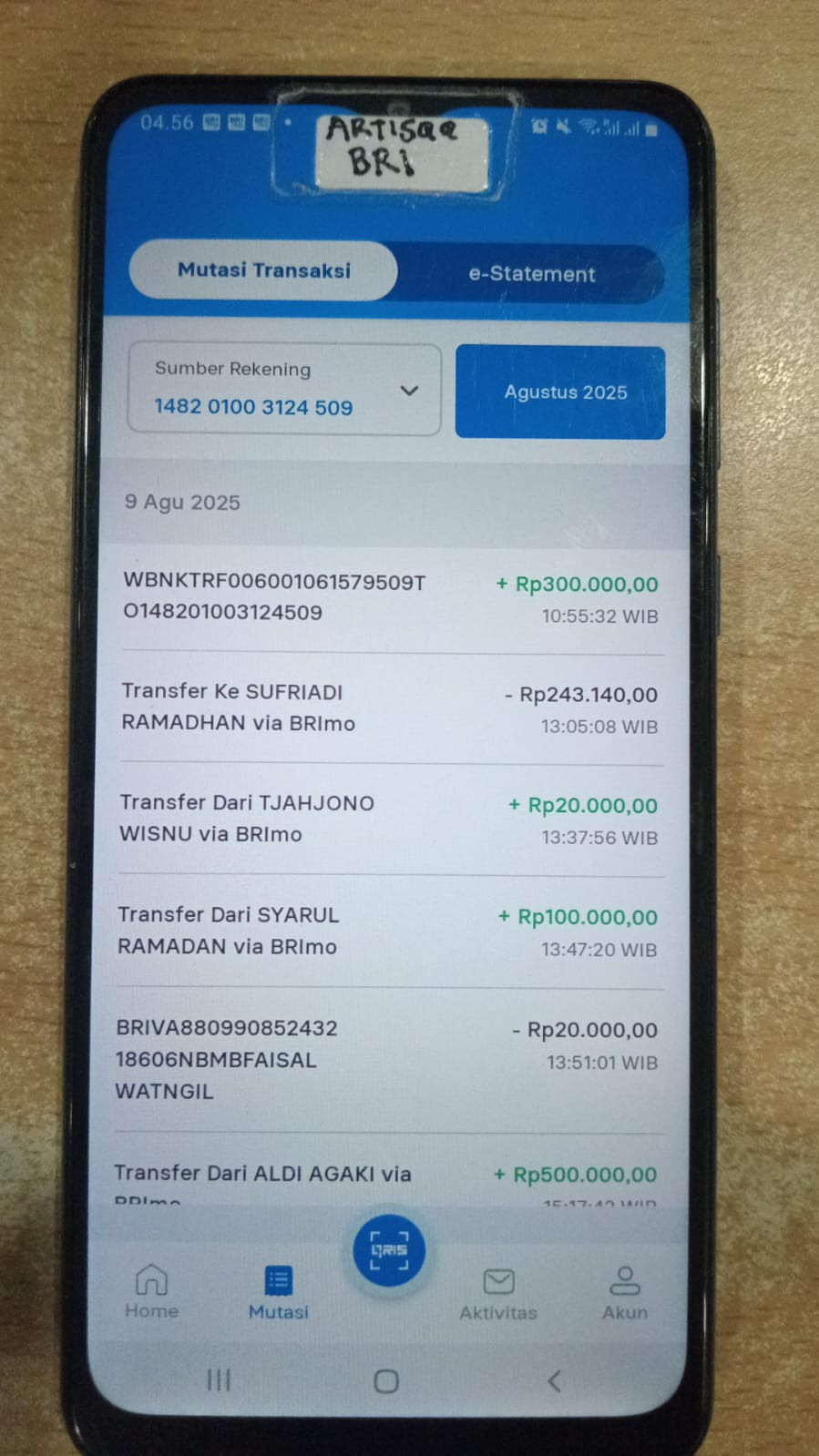View transfer from TJAHJONO WISNU
Screen dimensions: 819x1456
point(389,820)
